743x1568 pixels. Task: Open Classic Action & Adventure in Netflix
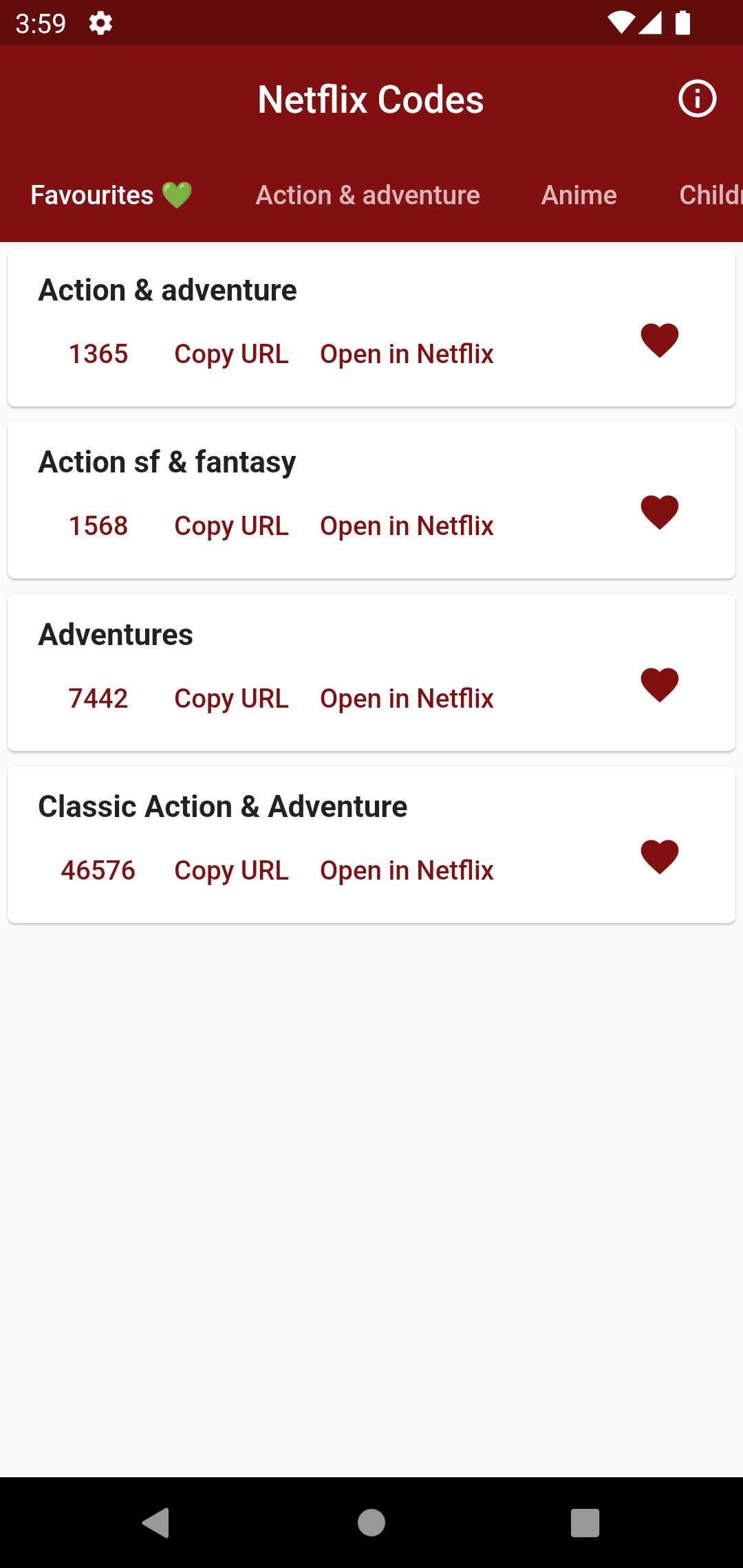coord(407,871)
